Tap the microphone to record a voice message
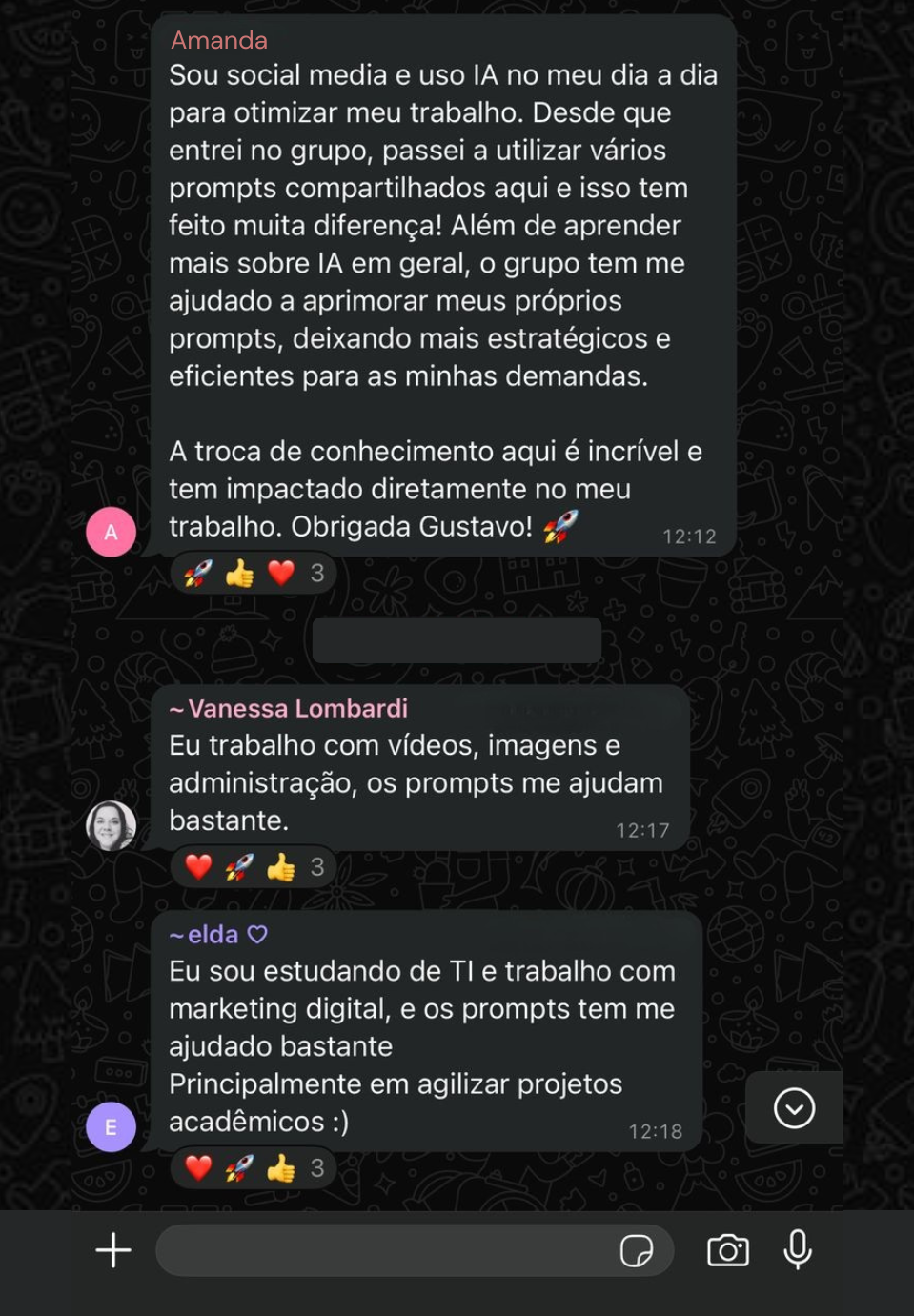 pos(798,1249)
